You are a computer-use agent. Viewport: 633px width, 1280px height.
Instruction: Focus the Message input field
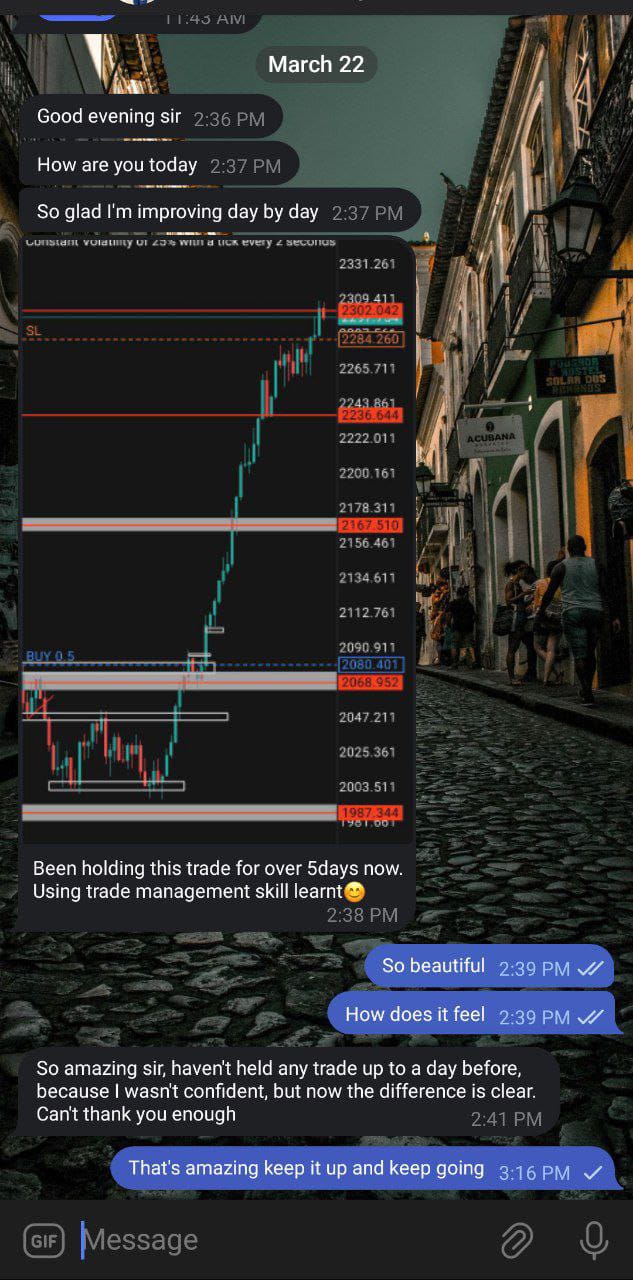pos(280,1241)
